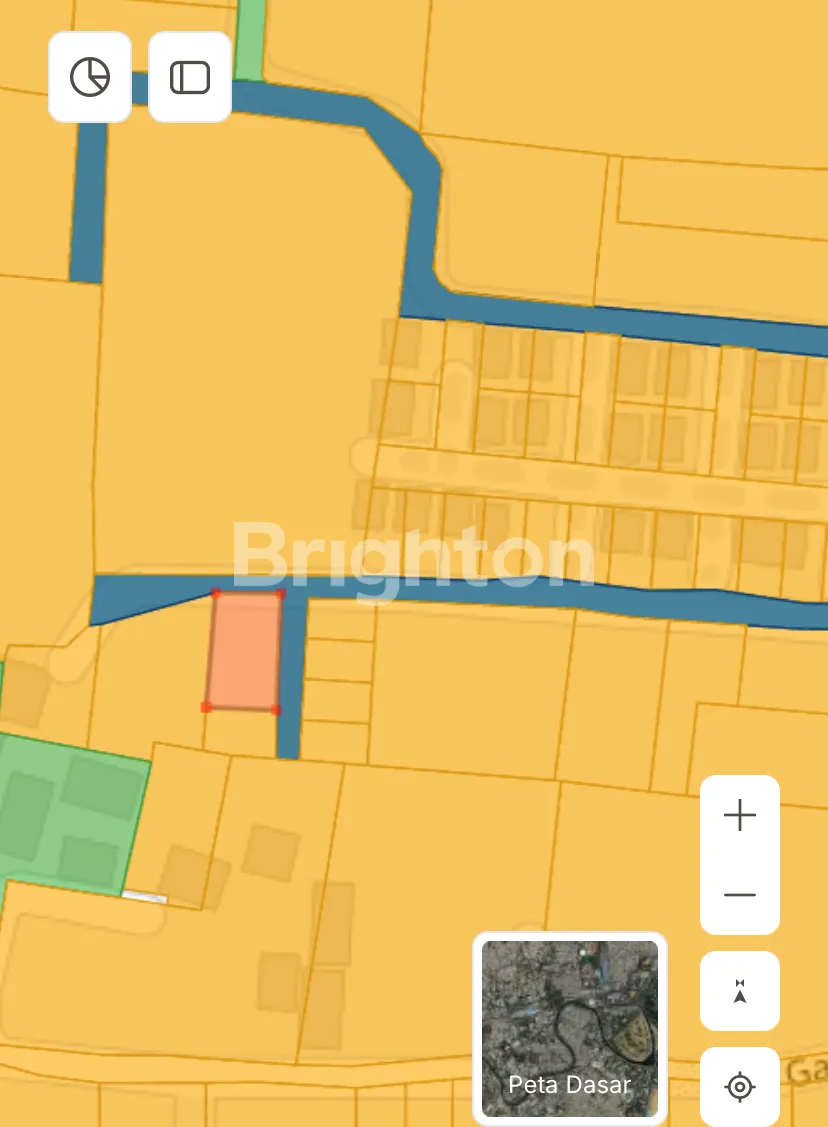Zoom out with the minus button
This screenshot has width=828, height=1127.
739,894
